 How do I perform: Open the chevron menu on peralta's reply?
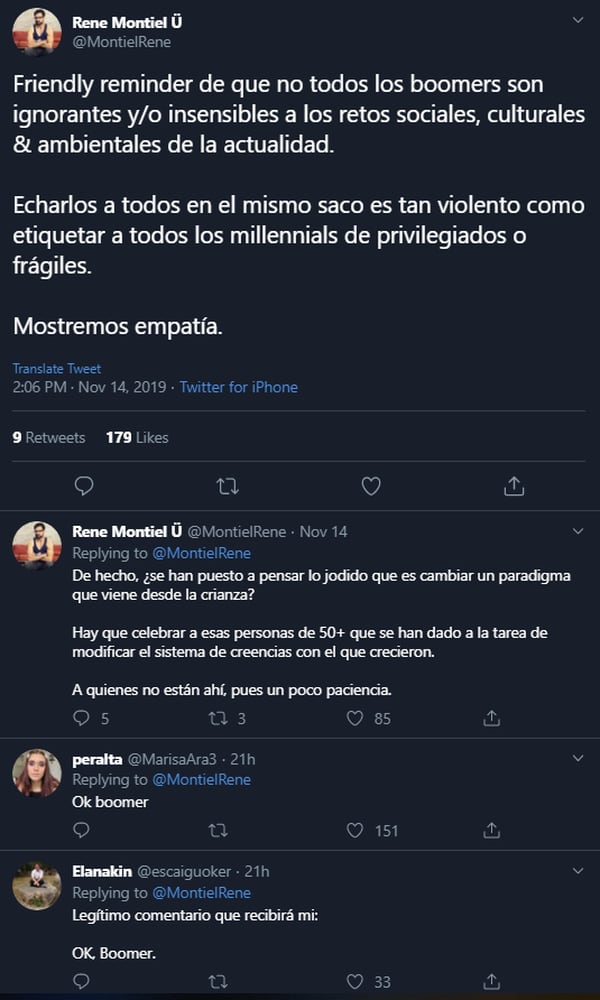pos(577,758)
